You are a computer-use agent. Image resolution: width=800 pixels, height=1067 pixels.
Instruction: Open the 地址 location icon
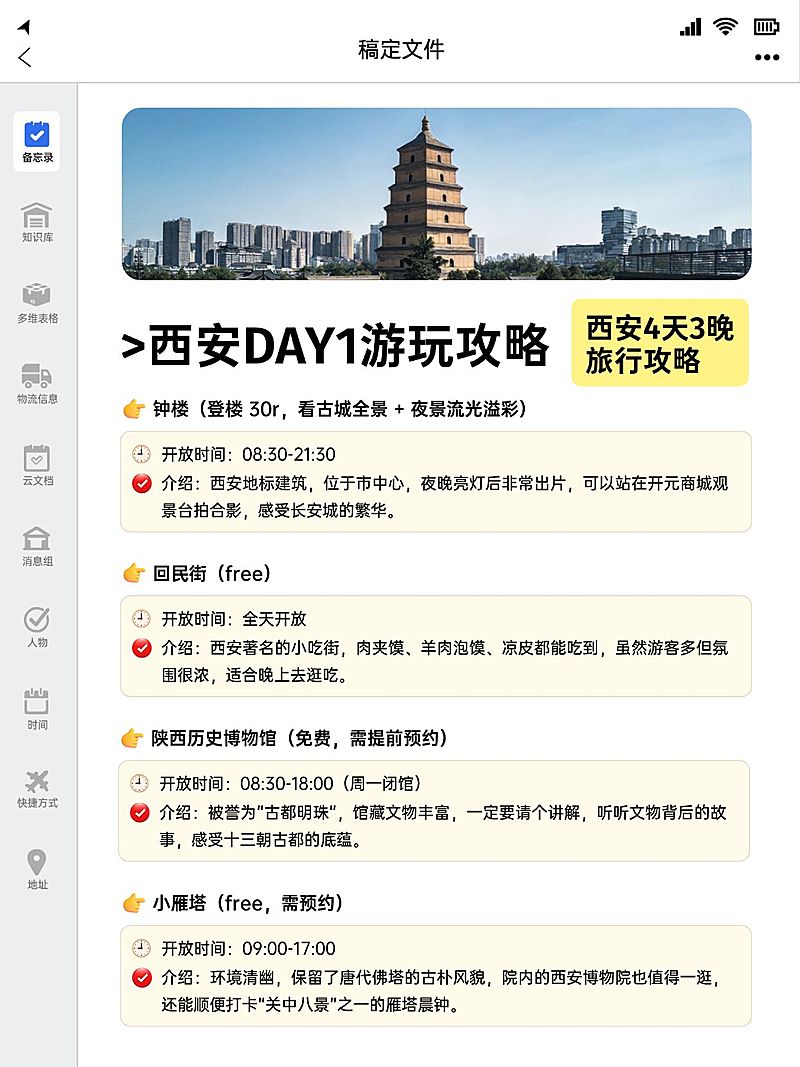coord(37,860)
